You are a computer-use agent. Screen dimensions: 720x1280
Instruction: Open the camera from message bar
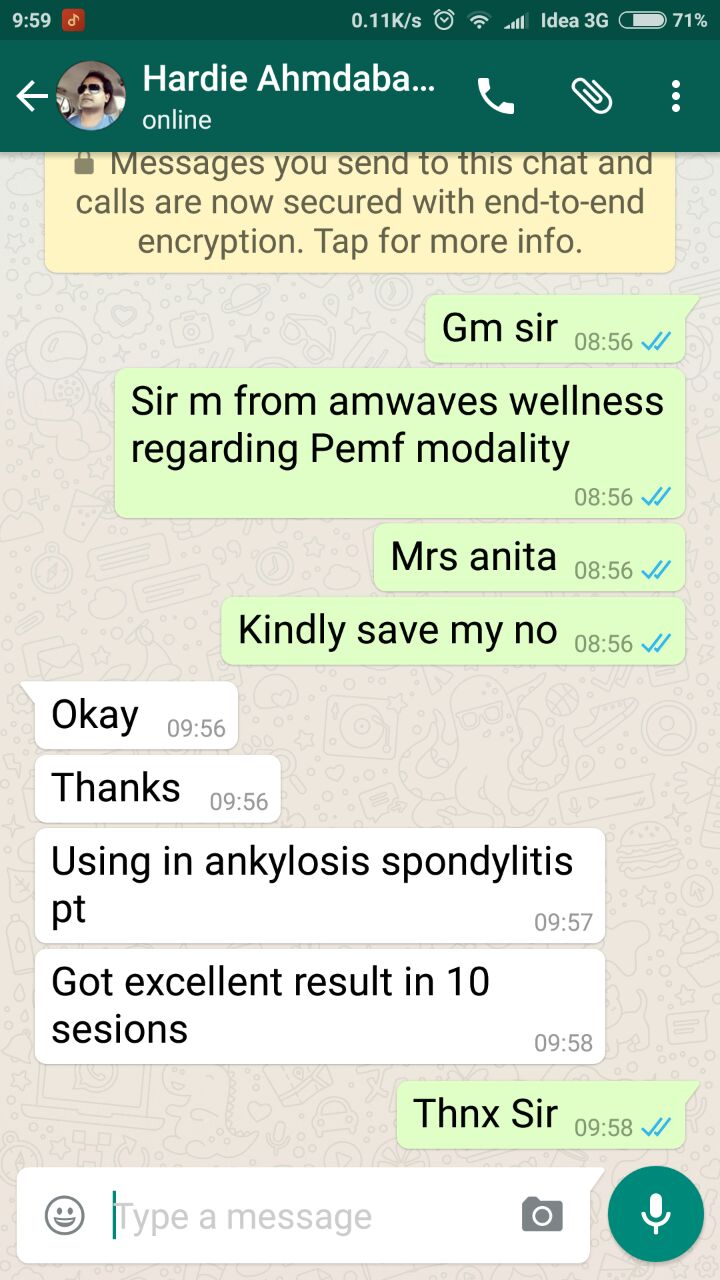click(542, 1215)
